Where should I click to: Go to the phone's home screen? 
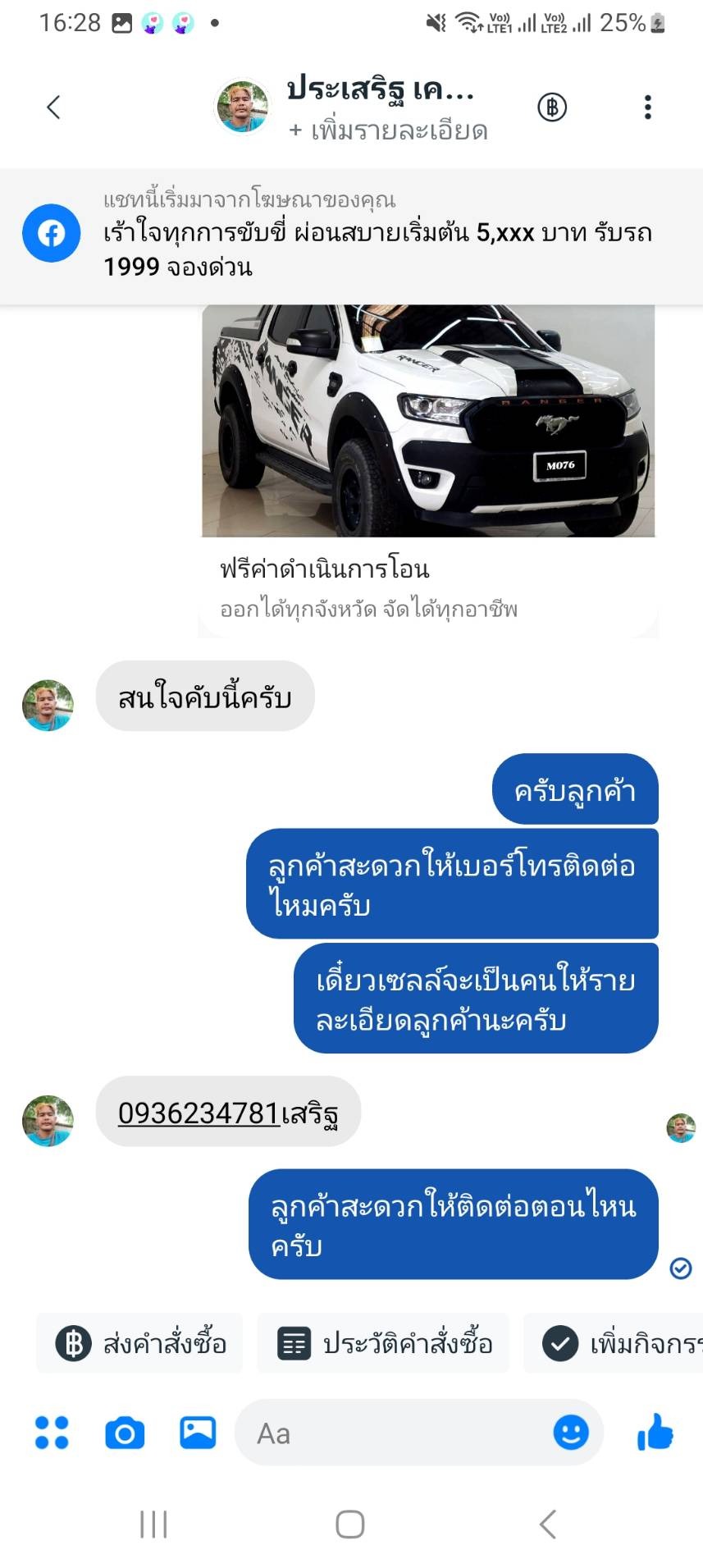(x=350, y=1524)
